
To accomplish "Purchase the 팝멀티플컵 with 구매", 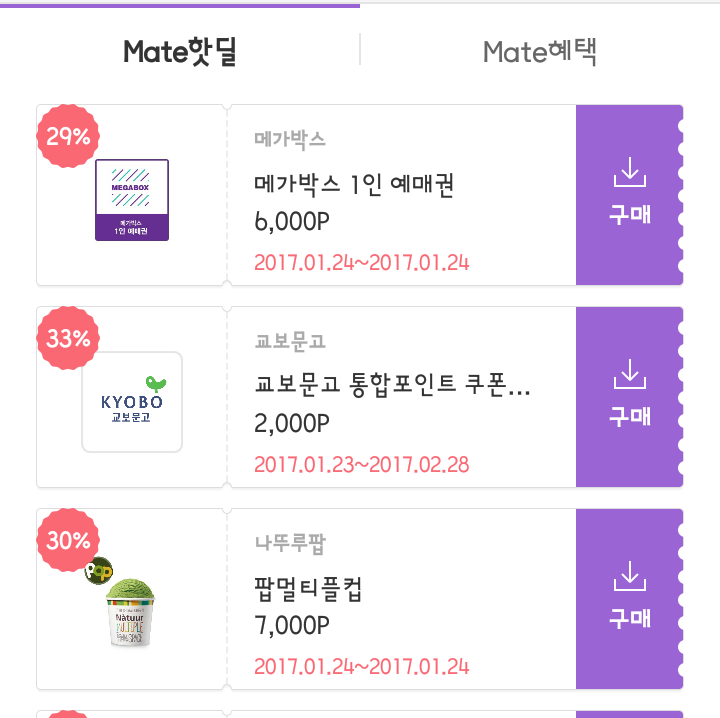I will pos(629,598).
